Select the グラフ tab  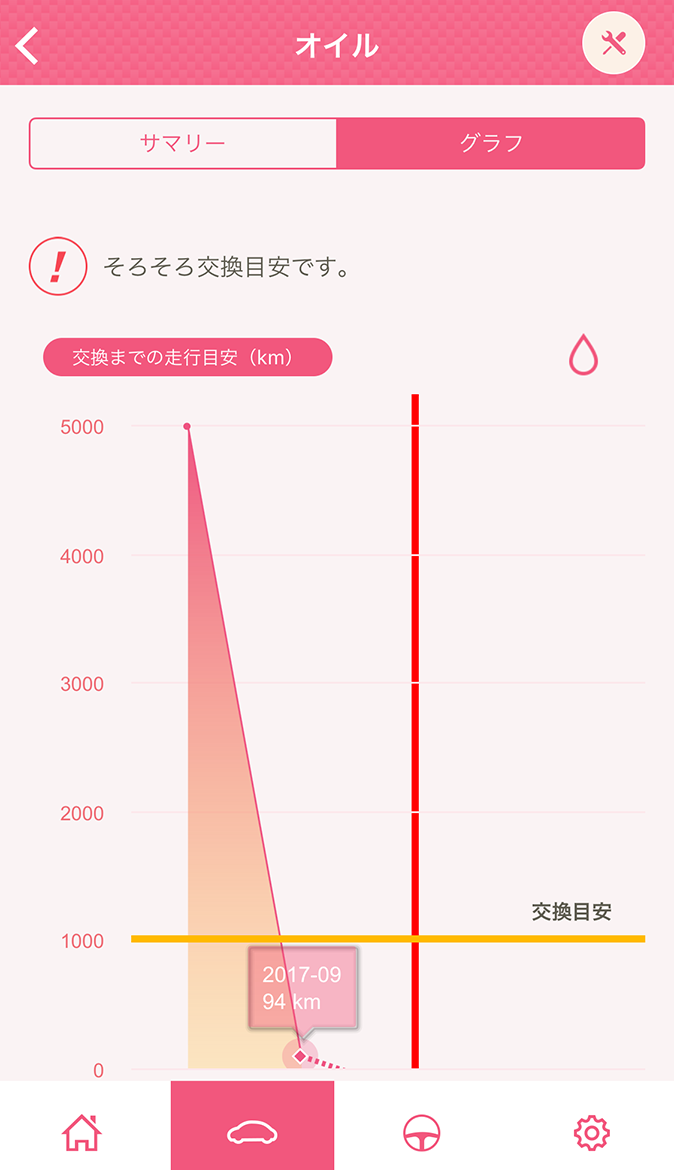491,143
